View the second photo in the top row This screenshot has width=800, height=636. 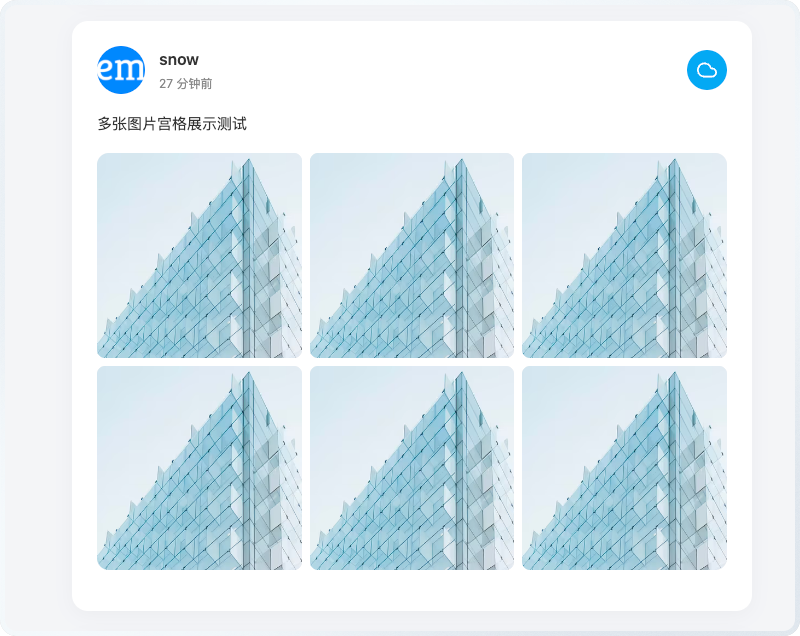click(x=412, y=255)
